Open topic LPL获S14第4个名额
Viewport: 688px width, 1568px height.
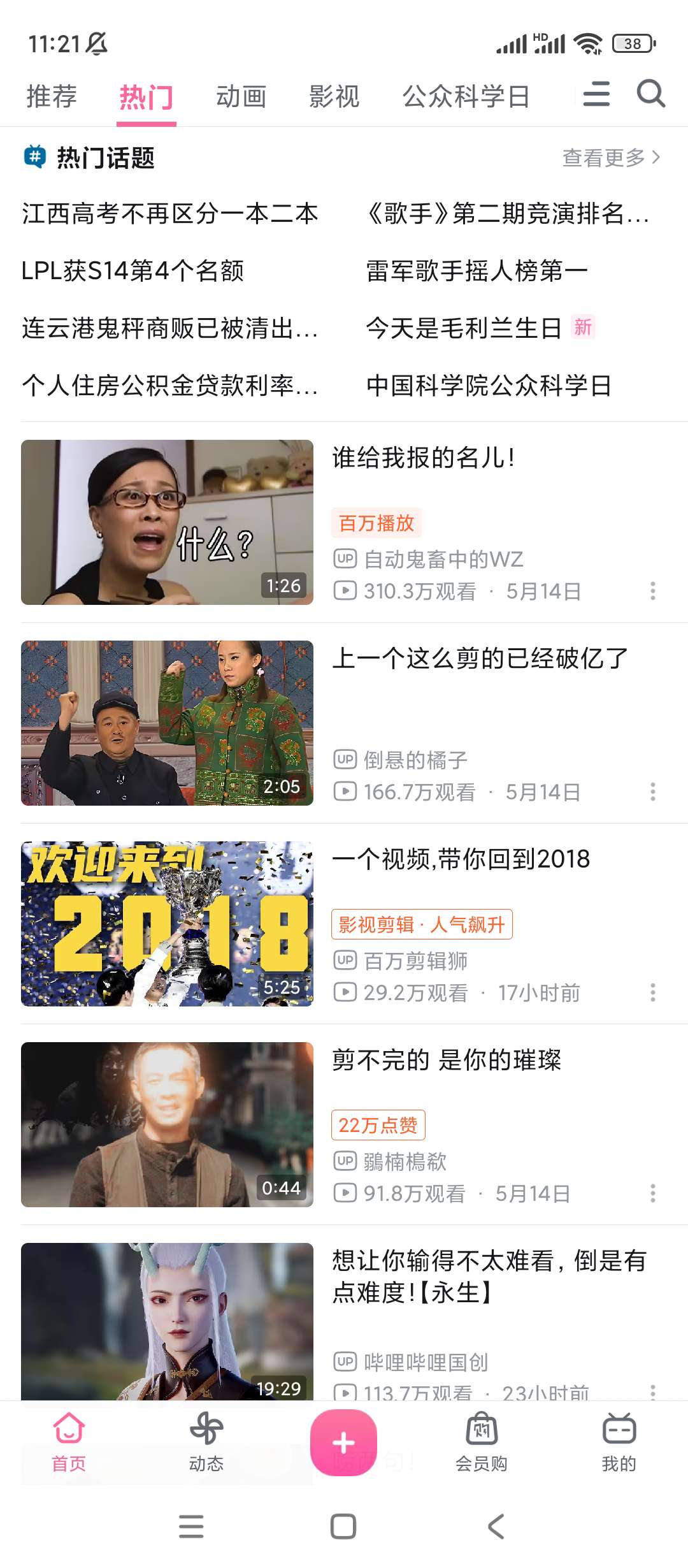133,271
